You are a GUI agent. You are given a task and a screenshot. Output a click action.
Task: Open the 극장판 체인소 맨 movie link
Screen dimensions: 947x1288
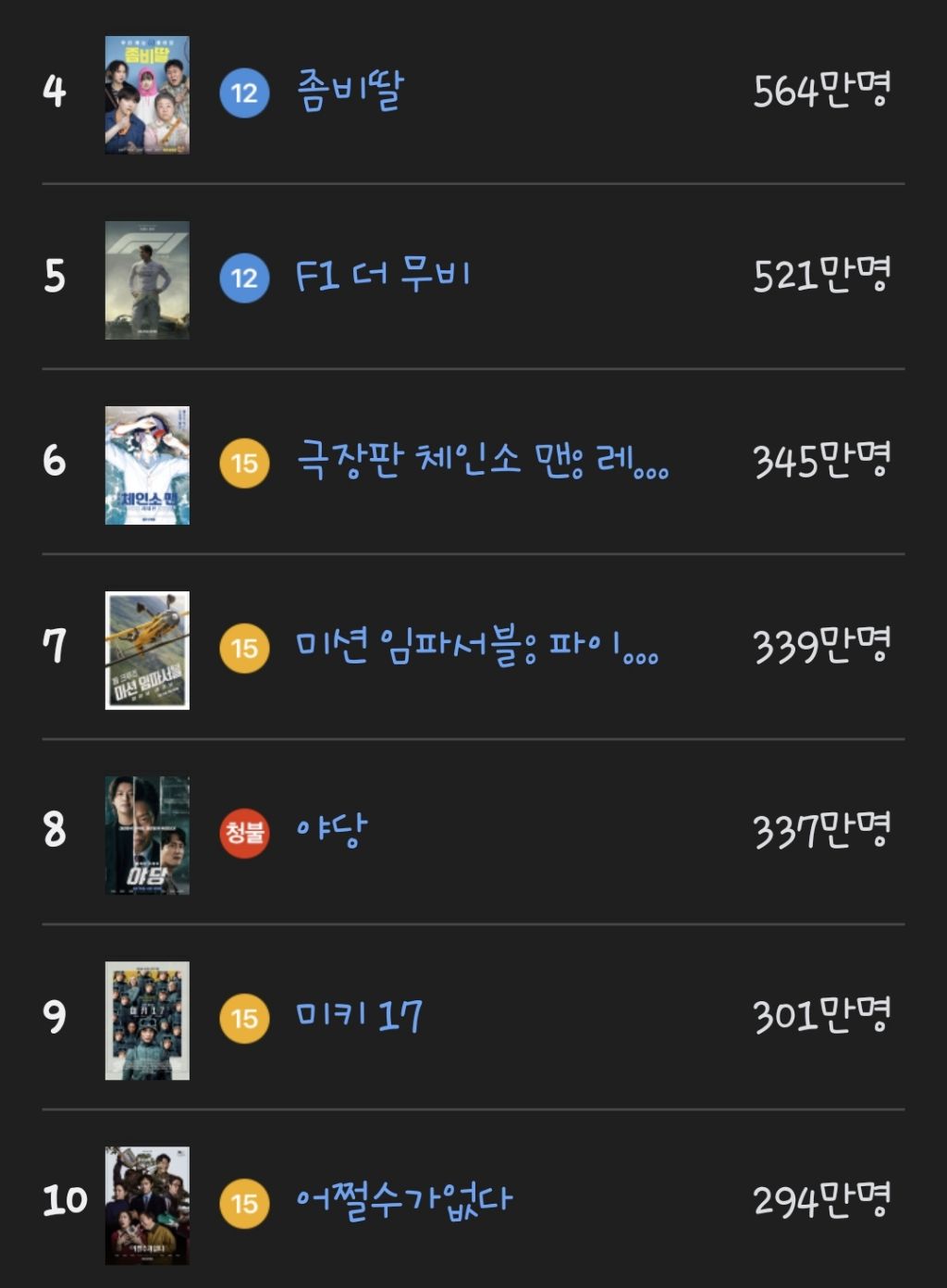[481, 461]
